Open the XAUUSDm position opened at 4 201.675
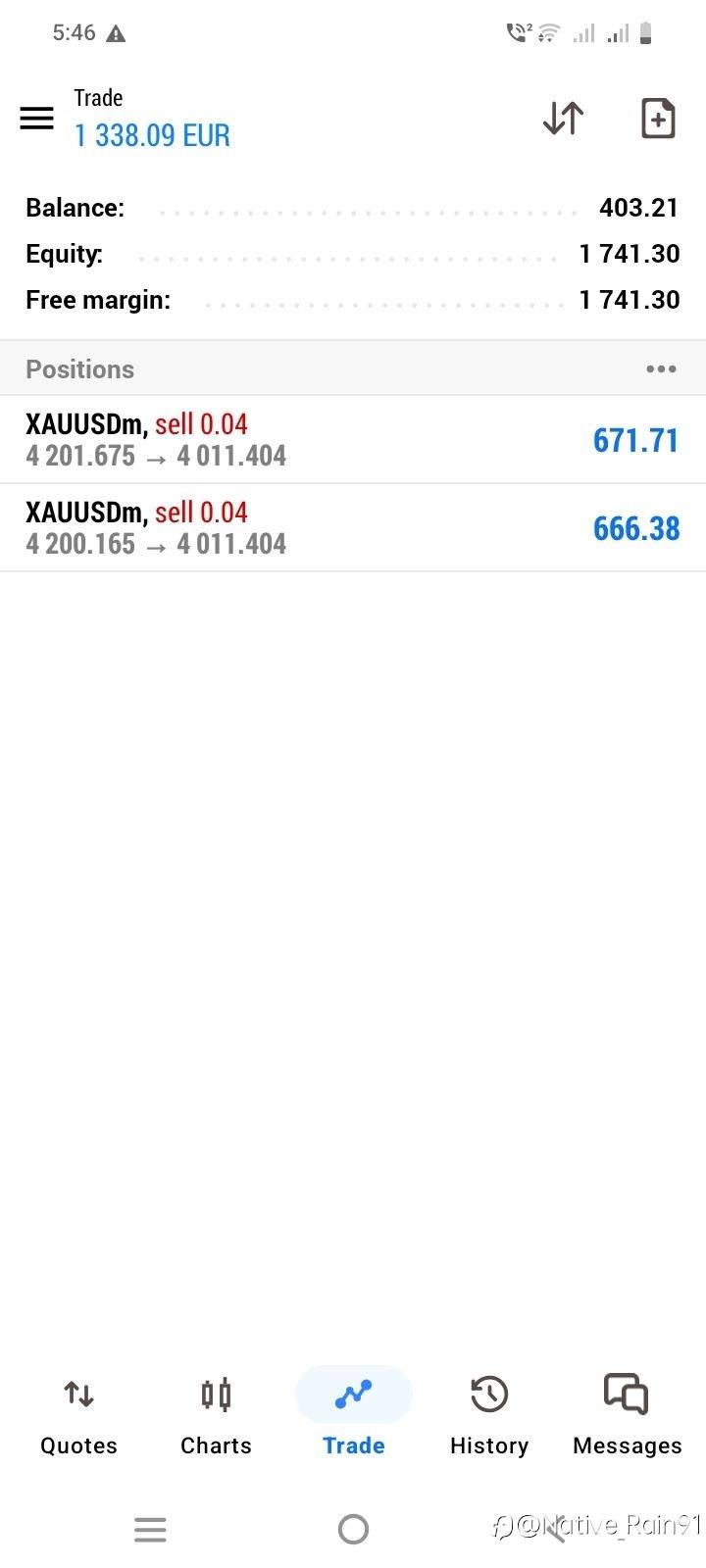Screen dimensions: 706x1568 353,440
